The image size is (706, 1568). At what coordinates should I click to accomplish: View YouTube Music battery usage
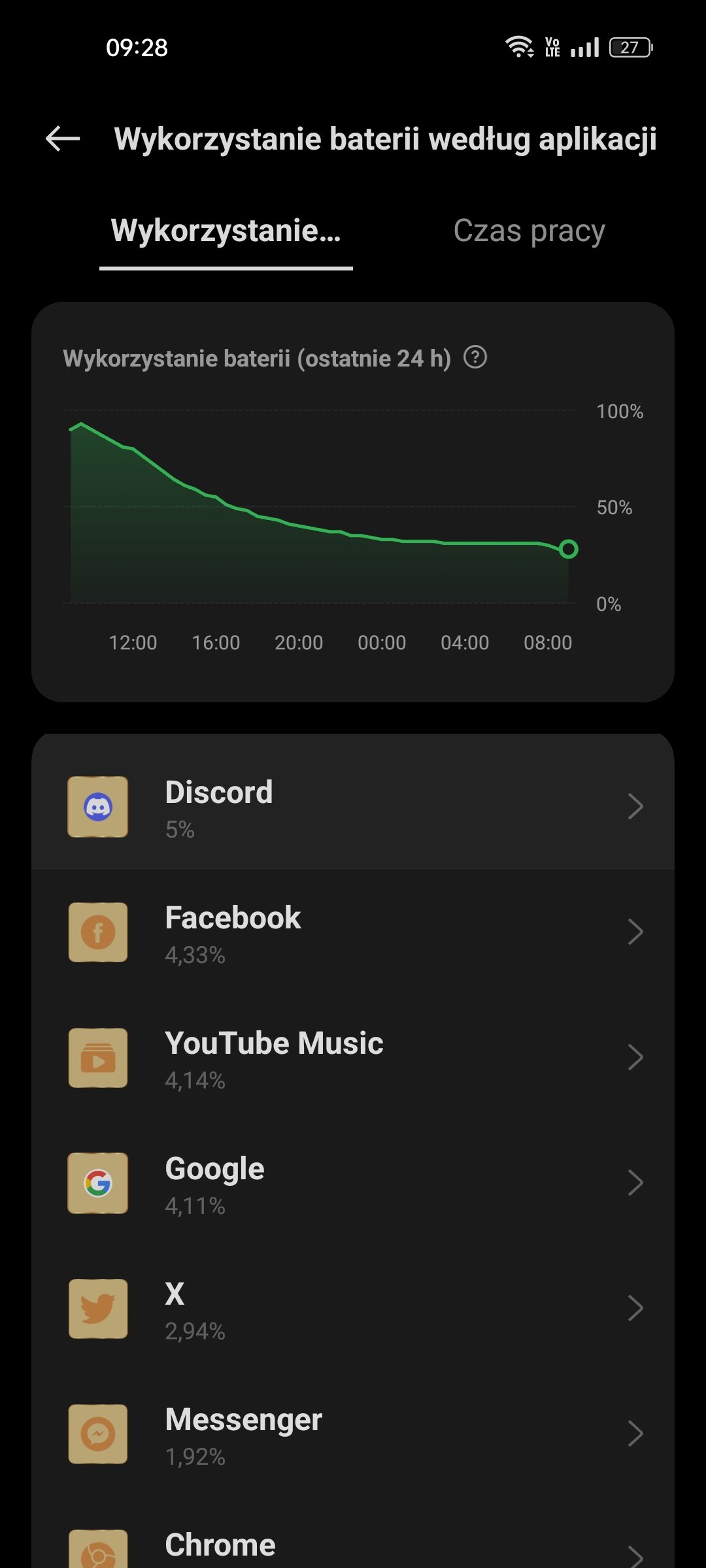[353, 1058]
